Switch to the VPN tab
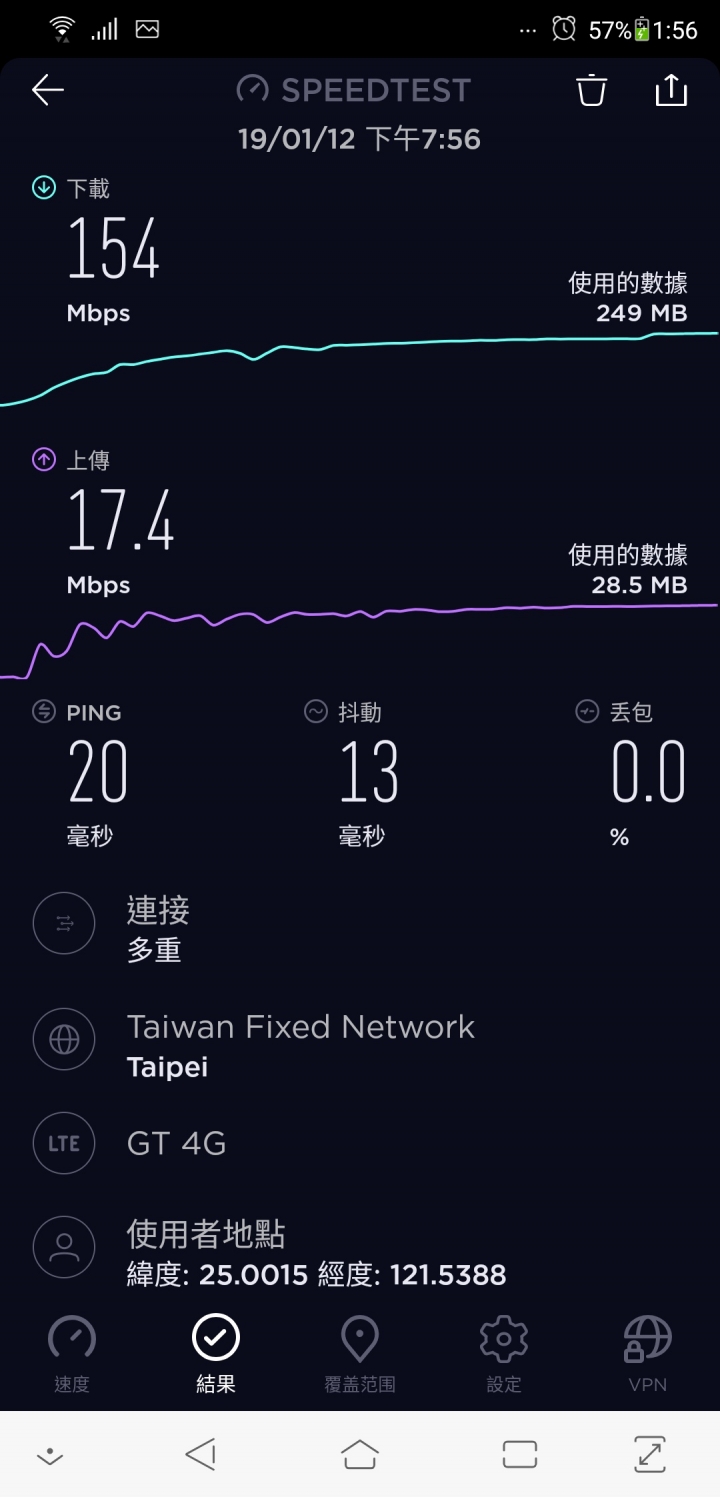This screenshot has height=1497, width=720. 648,1355
